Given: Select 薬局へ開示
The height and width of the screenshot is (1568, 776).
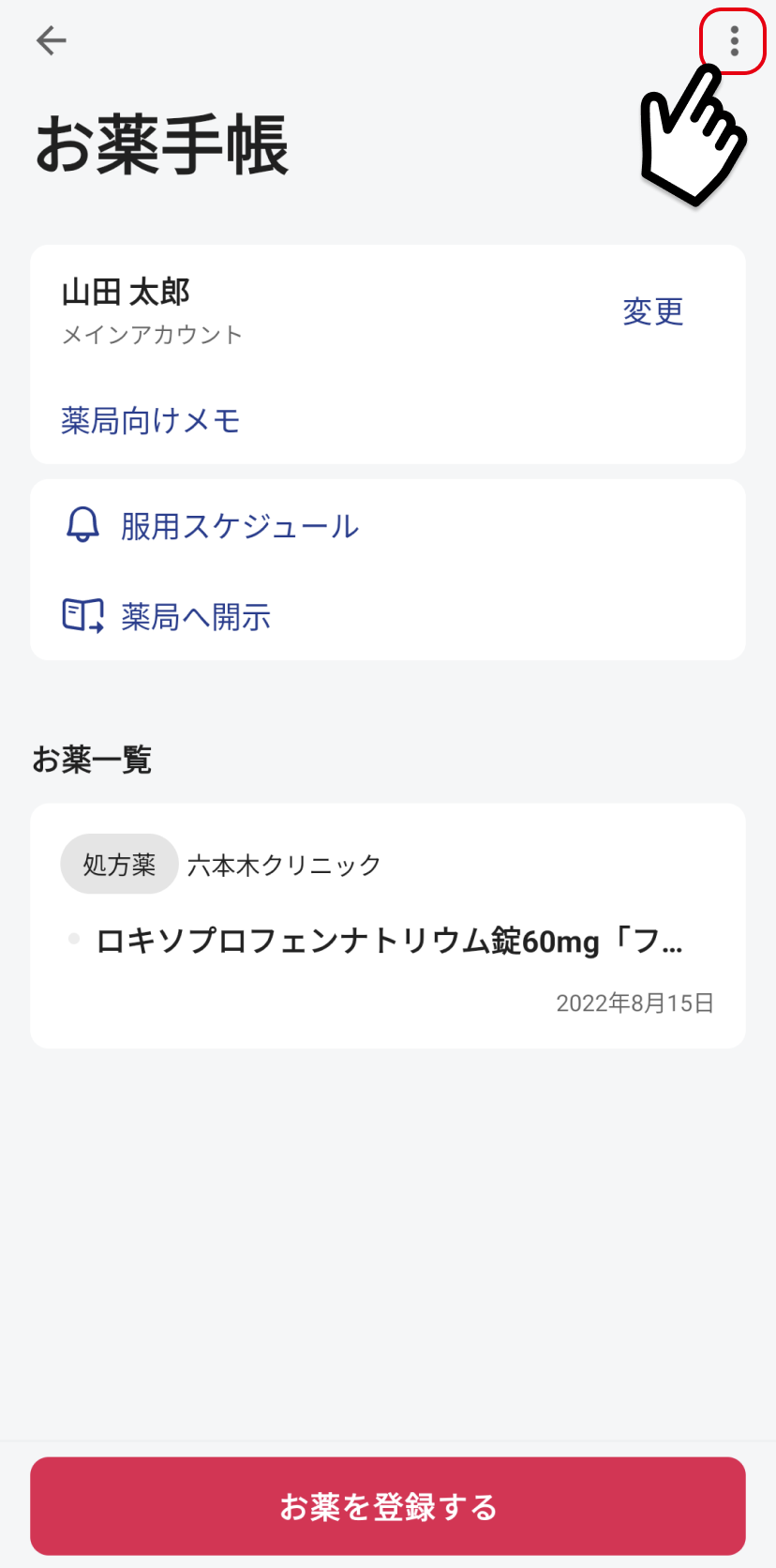Looking at the screenshot, I should point(167,616).
